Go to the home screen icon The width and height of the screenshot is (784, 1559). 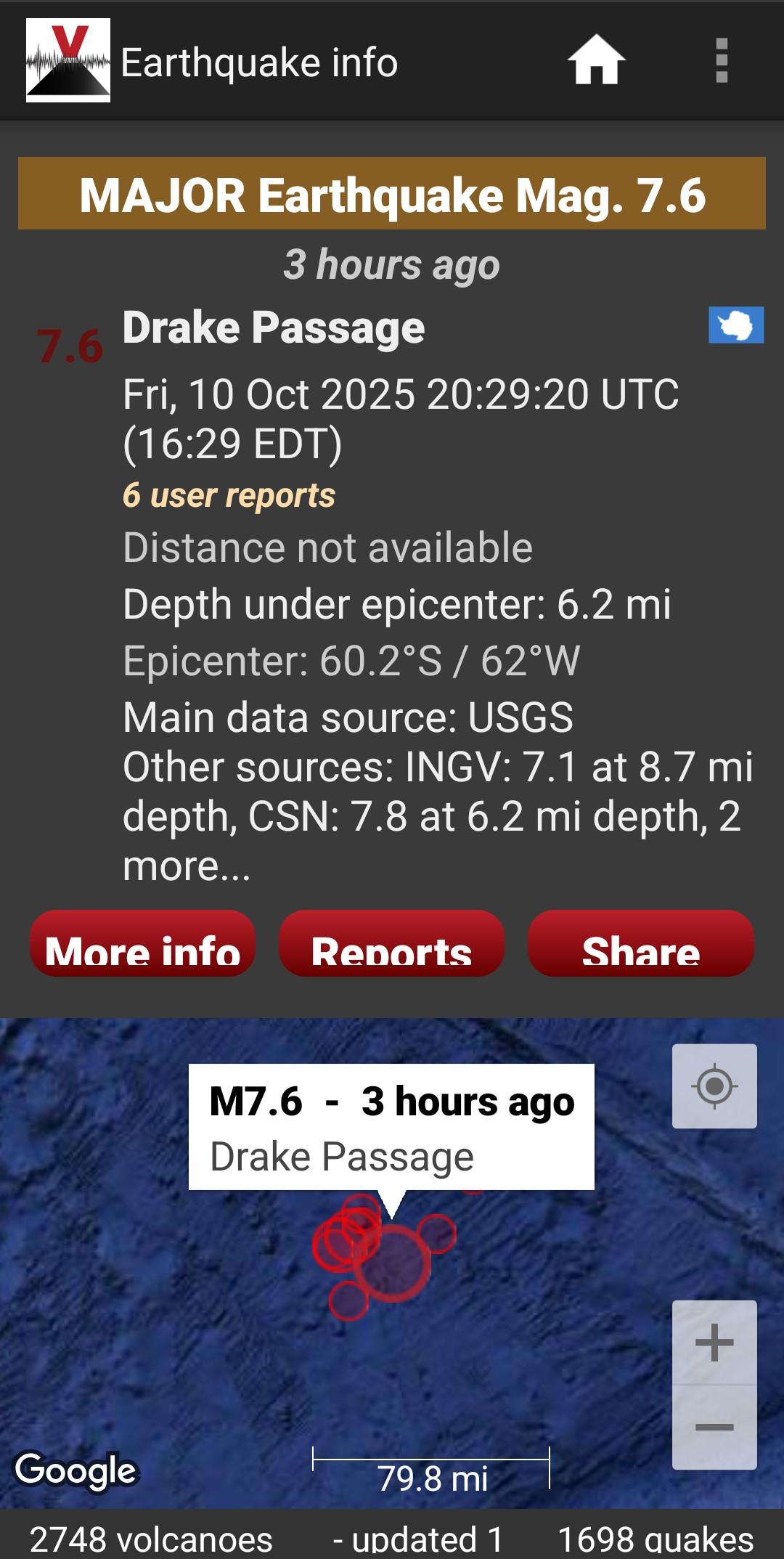[x=596, y=60]
